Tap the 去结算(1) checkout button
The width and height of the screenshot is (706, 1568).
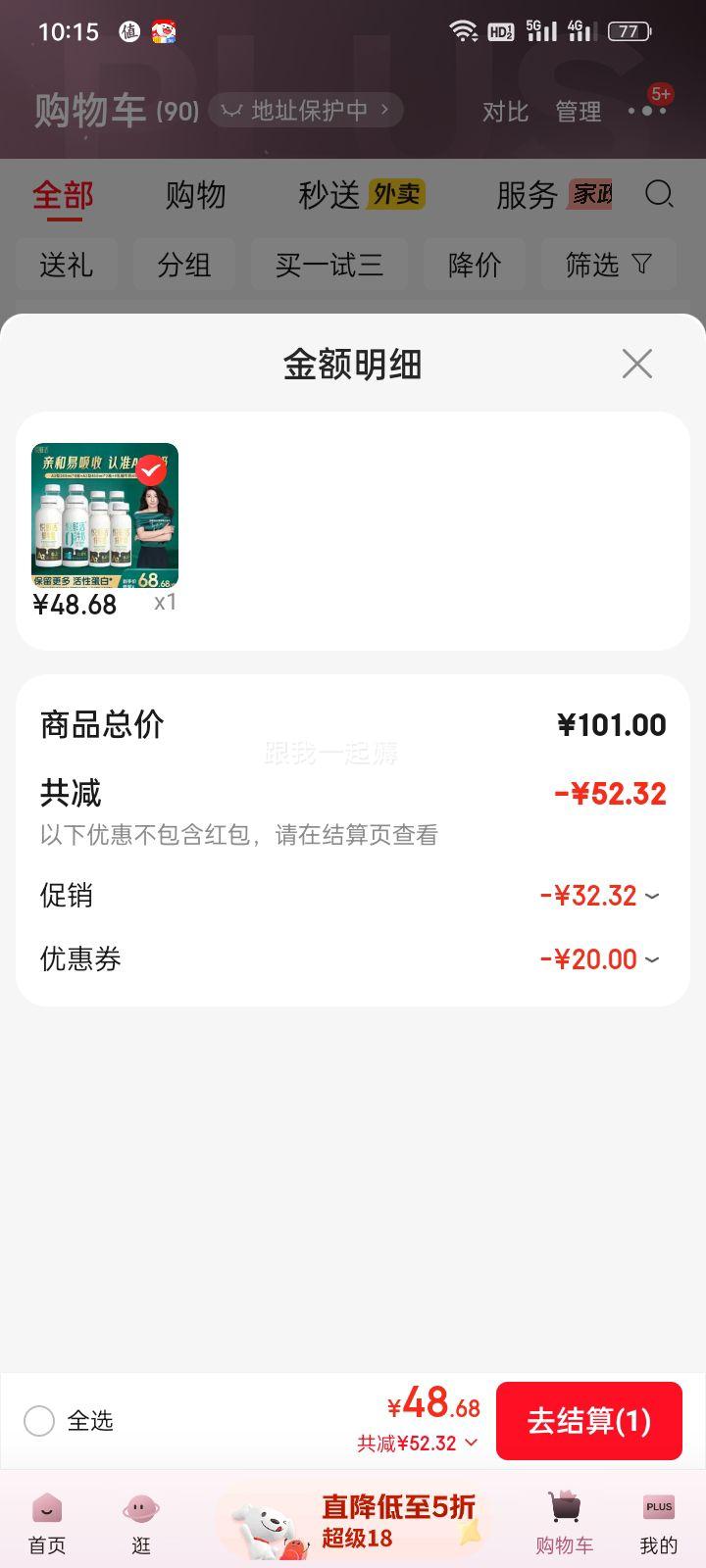[588, 1420]
